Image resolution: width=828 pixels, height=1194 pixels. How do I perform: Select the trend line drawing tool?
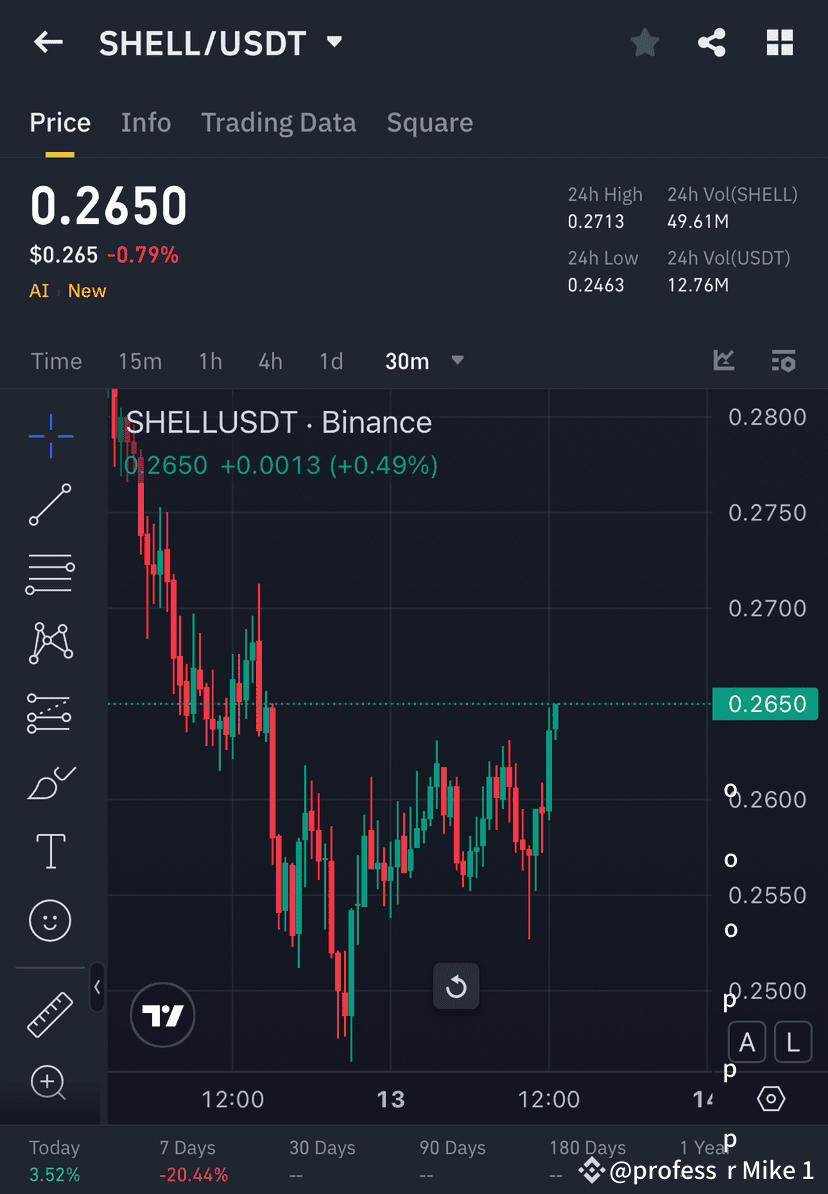[x=50, y=504]
